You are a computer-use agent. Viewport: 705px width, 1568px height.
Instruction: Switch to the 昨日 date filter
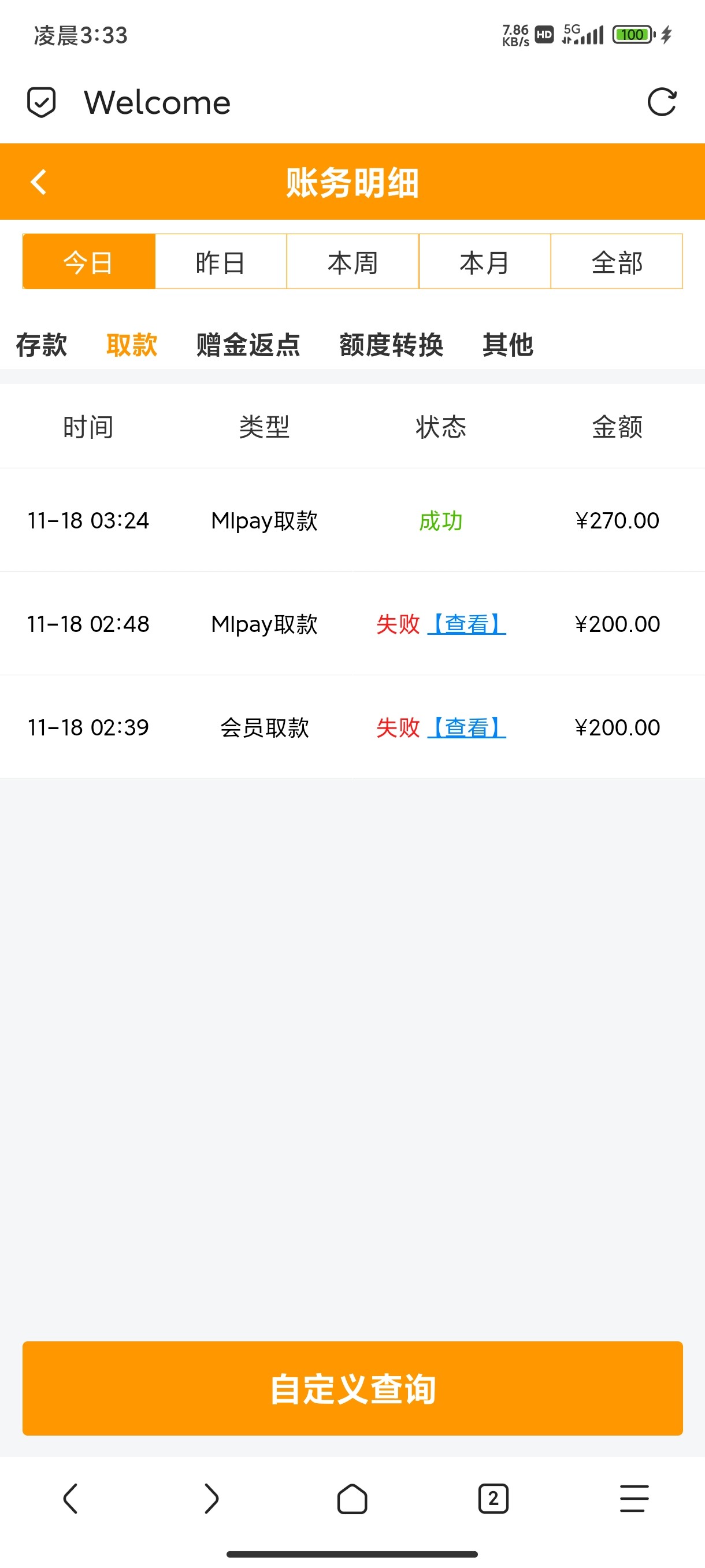tap(221, 262)
